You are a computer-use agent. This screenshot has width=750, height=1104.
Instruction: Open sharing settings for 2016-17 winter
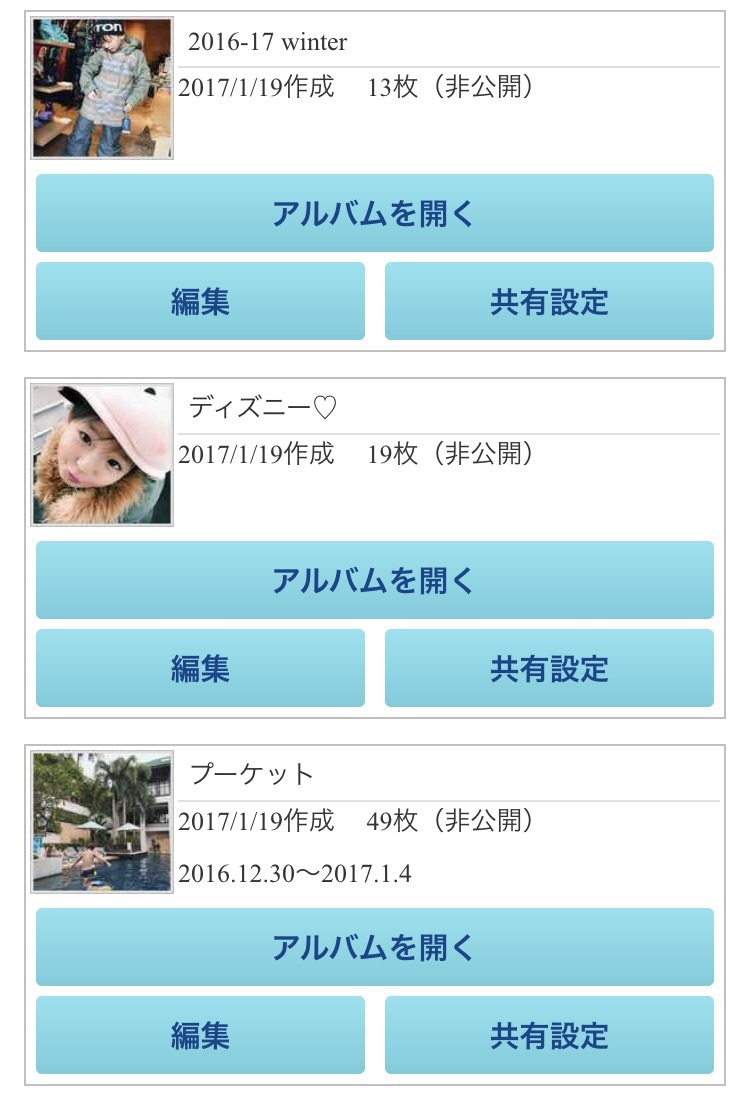pyautogui.click(x=549, y=301)
